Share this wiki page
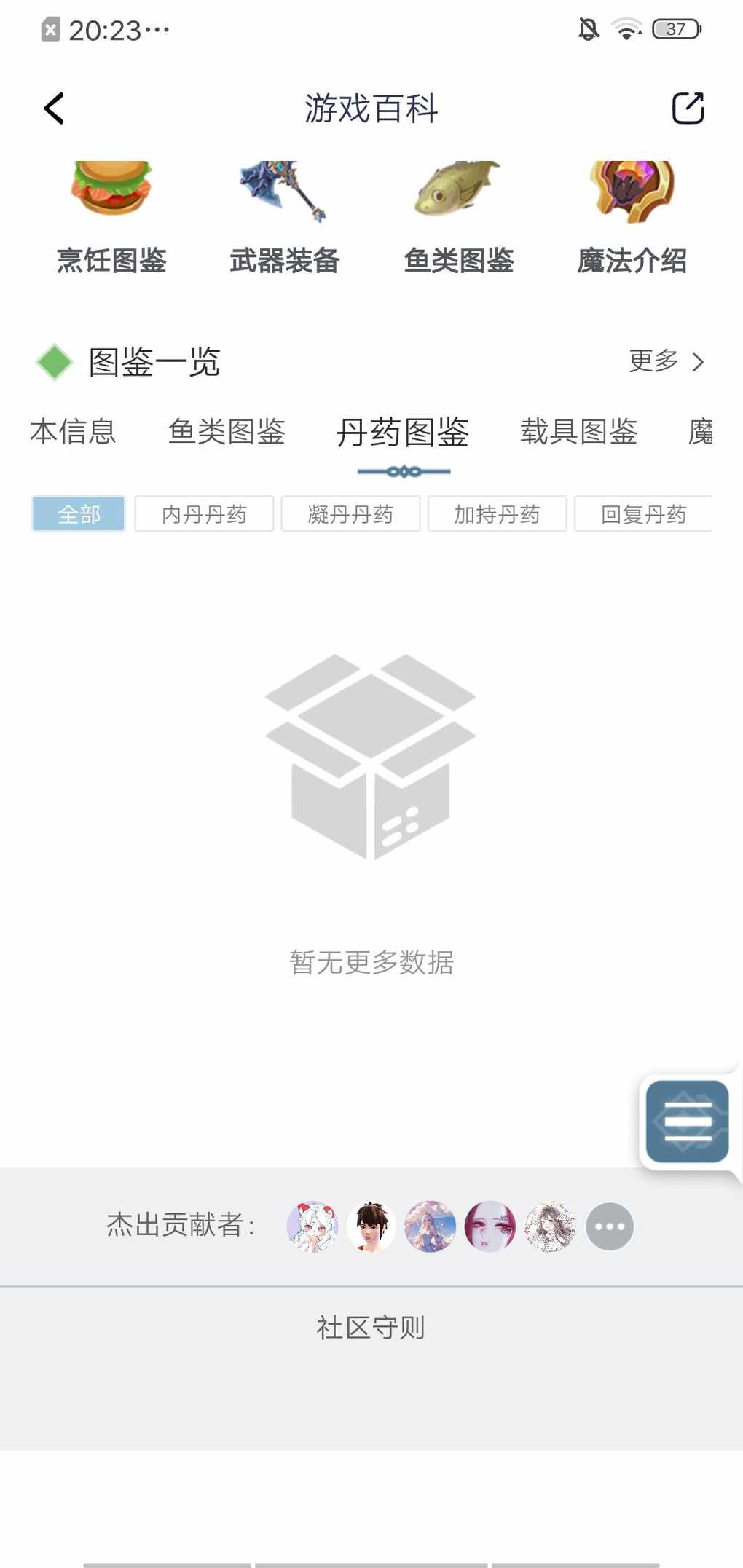The image size is (743, 1568). coord(687,109)
